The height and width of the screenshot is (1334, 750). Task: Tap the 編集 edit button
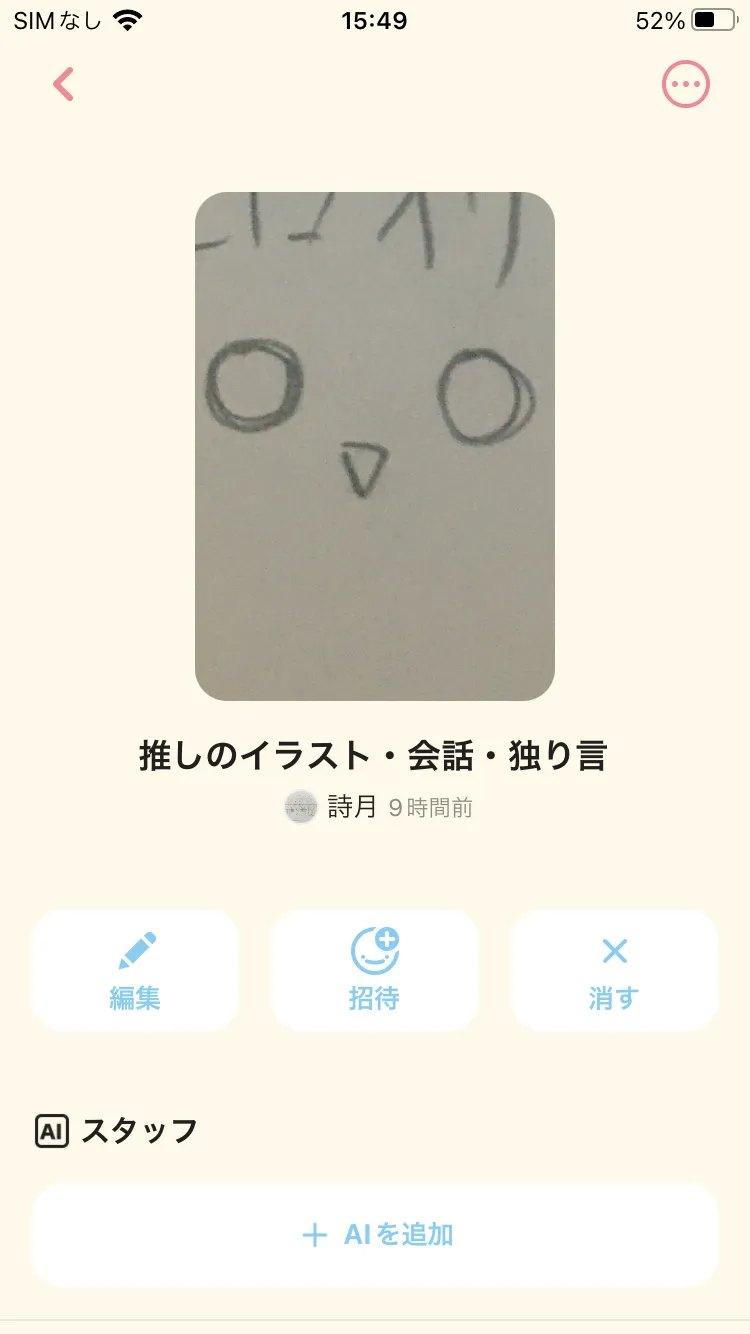(135, 970)
